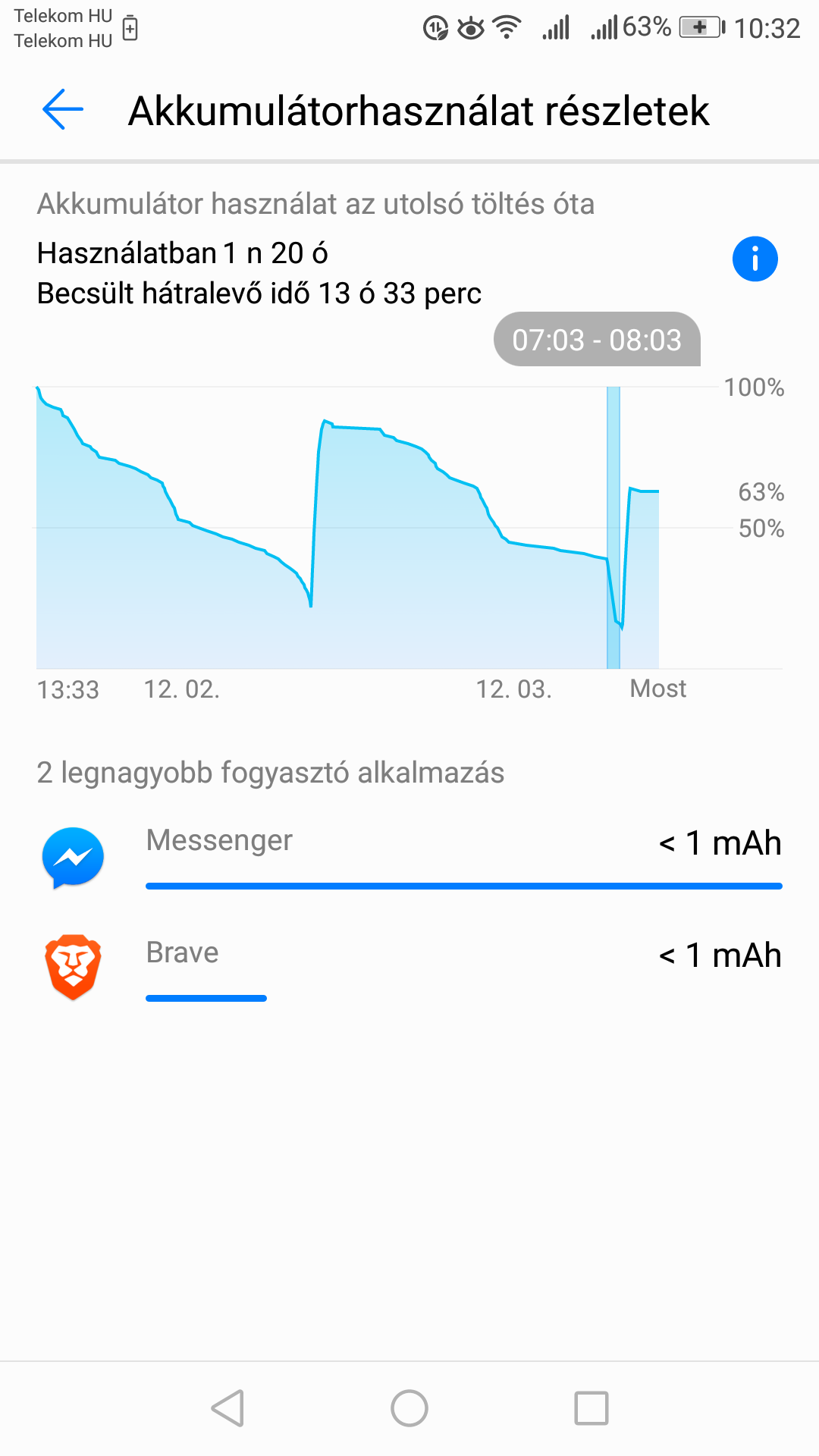Open recent apps from navigation bar

tap(591, 1408)
